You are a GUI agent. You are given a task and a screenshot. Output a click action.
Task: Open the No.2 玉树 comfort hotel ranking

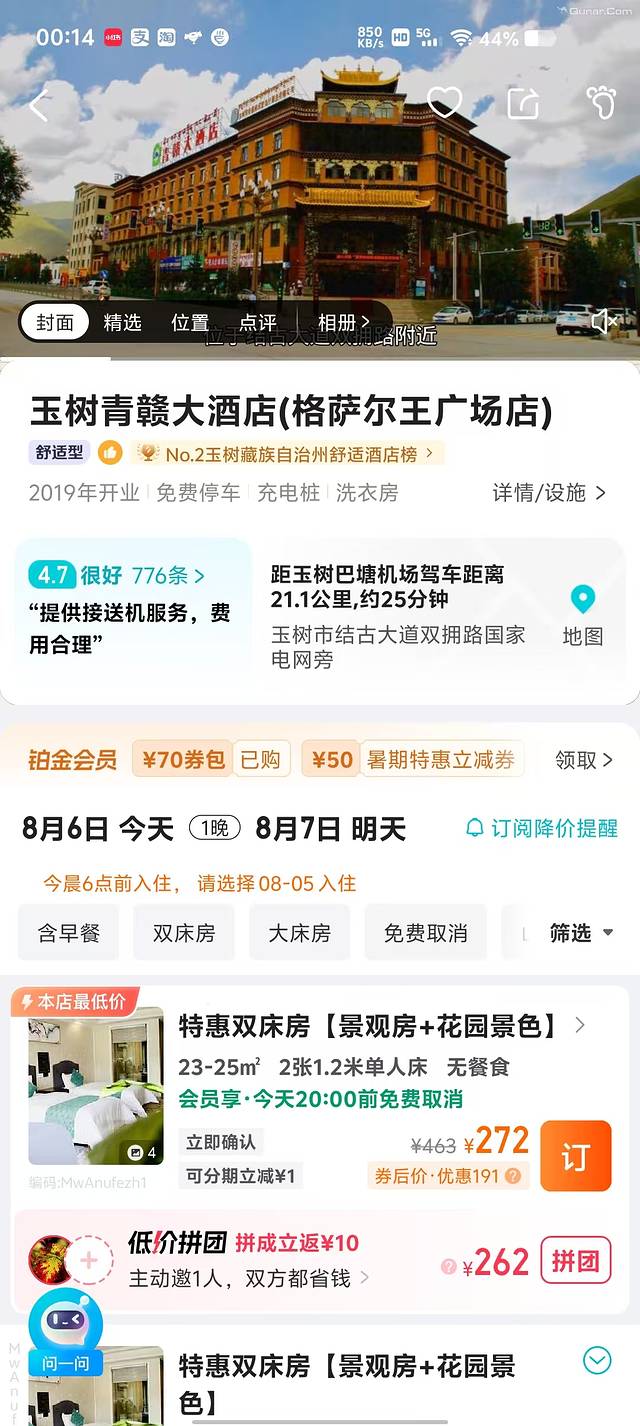pyautogui.click(x=290, y=453)
